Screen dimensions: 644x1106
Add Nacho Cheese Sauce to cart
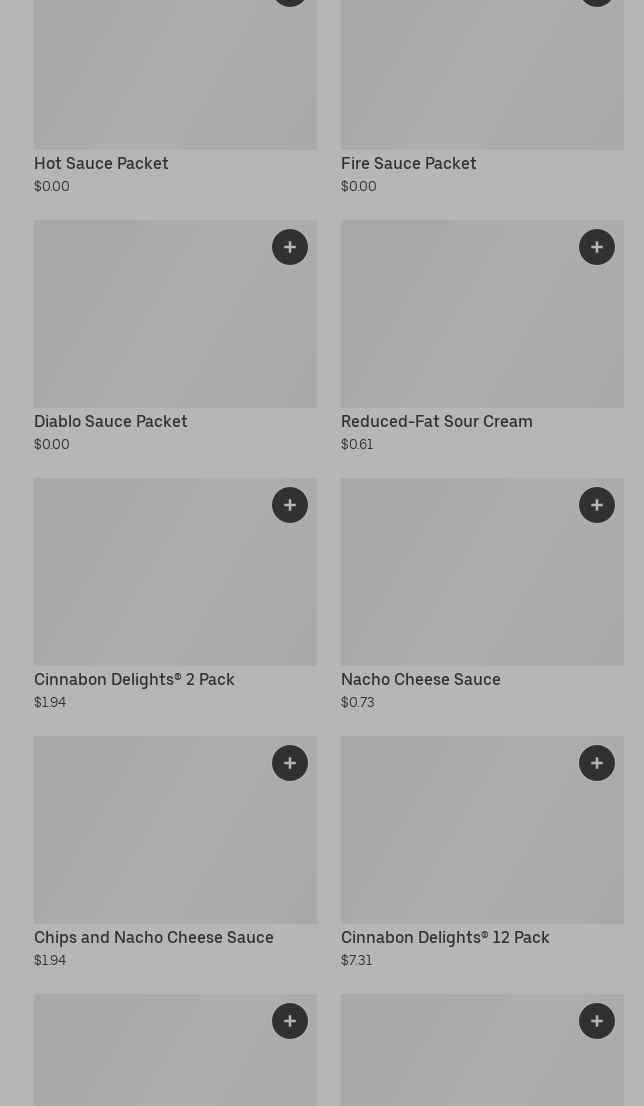[x=597, y=505]
